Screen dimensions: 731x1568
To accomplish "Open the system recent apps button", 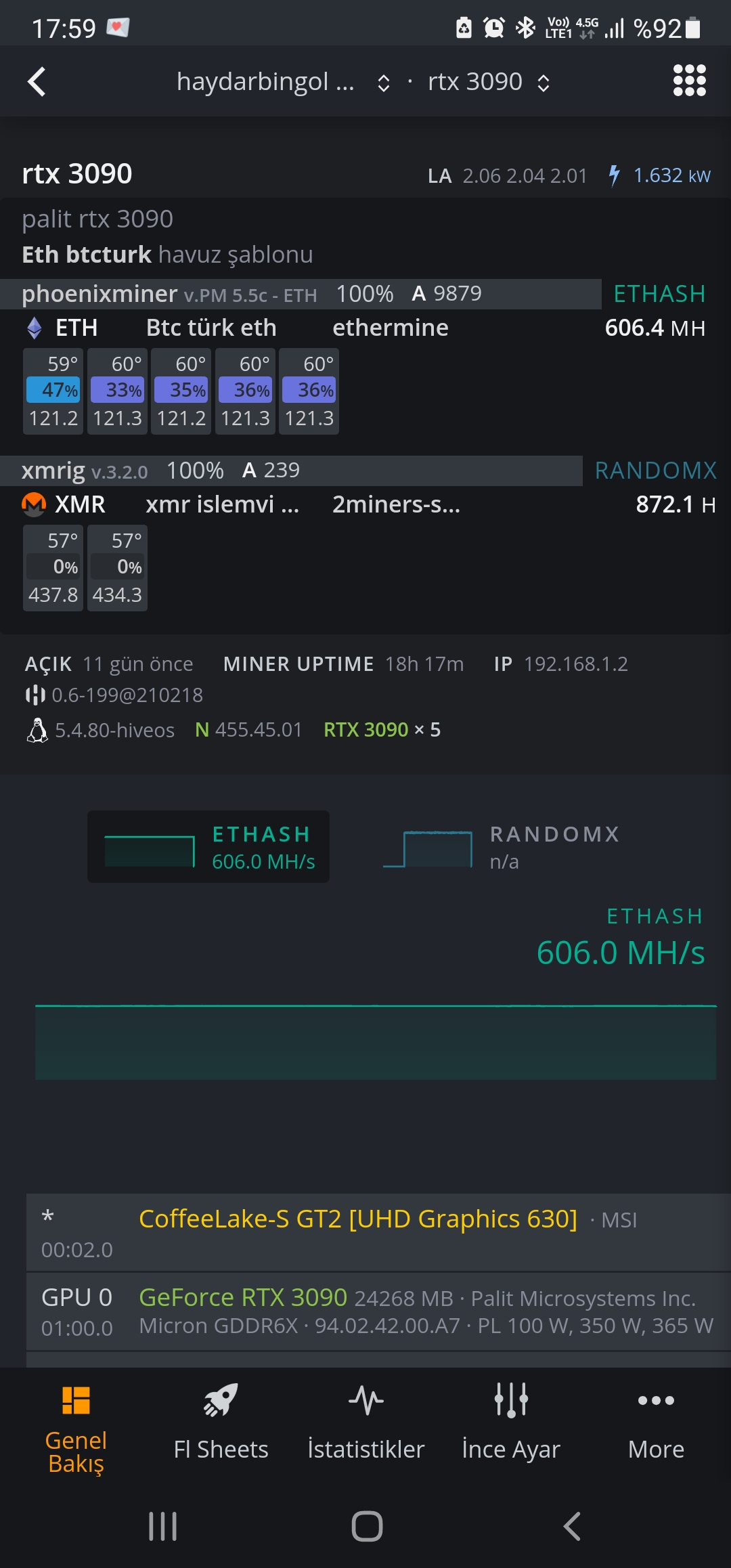I will pyautogui.click(x=162, y=1526).
